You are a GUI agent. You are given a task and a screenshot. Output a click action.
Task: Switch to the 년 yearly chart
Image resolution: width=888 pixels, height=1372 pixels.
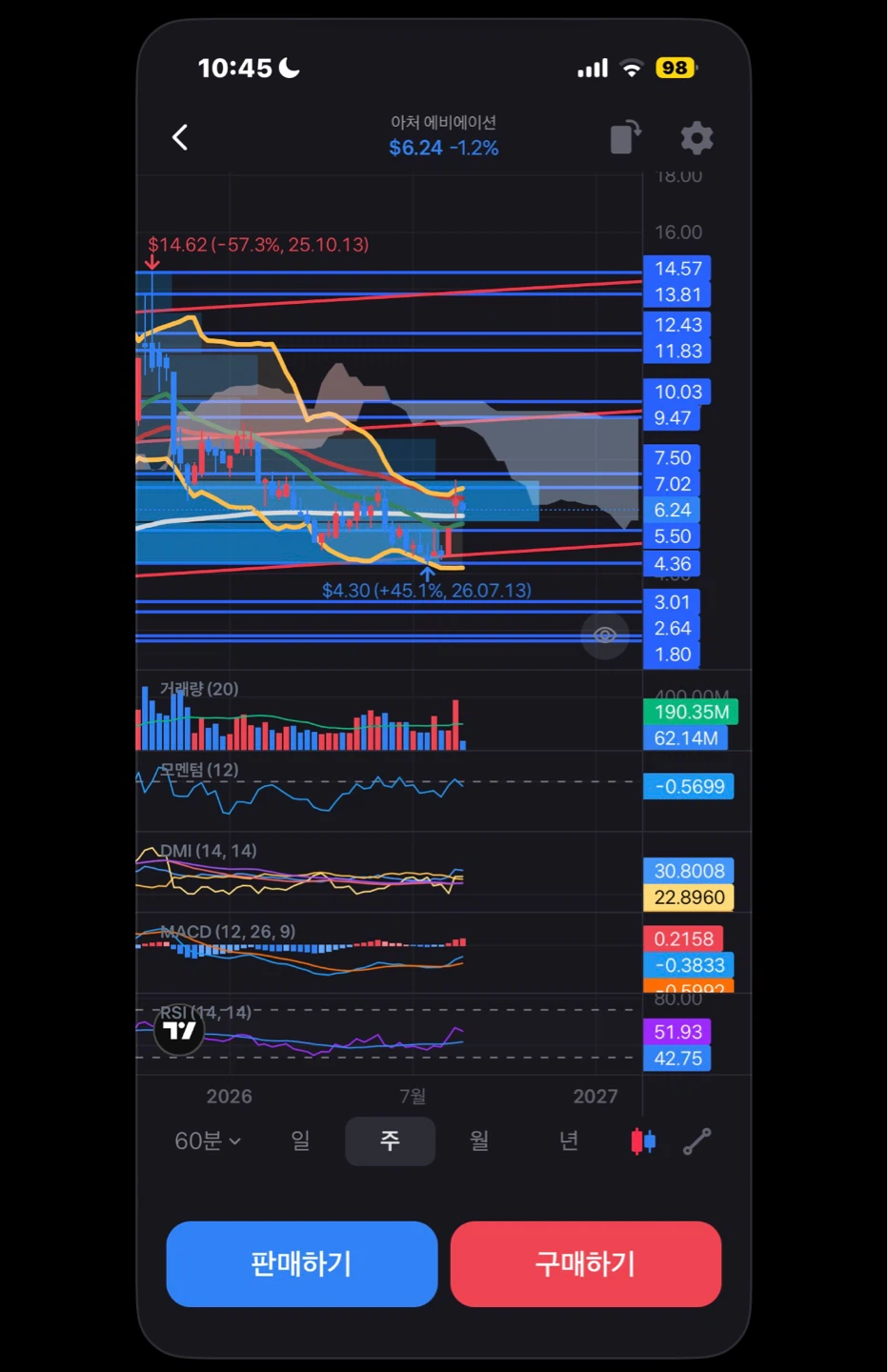(569, 1140)
